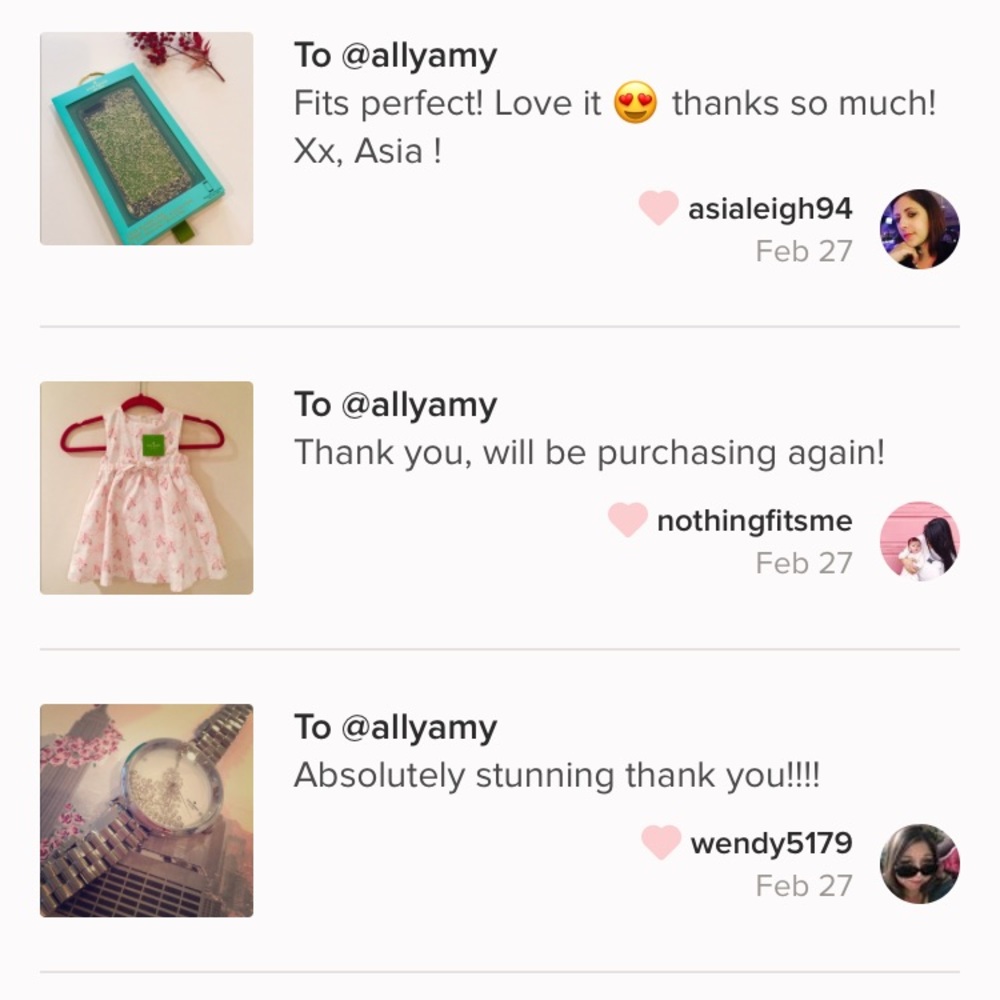This screenshot has width=1000, height=1000.
Task: Tap wendy5179's profile picture
Action: (919, 863)
